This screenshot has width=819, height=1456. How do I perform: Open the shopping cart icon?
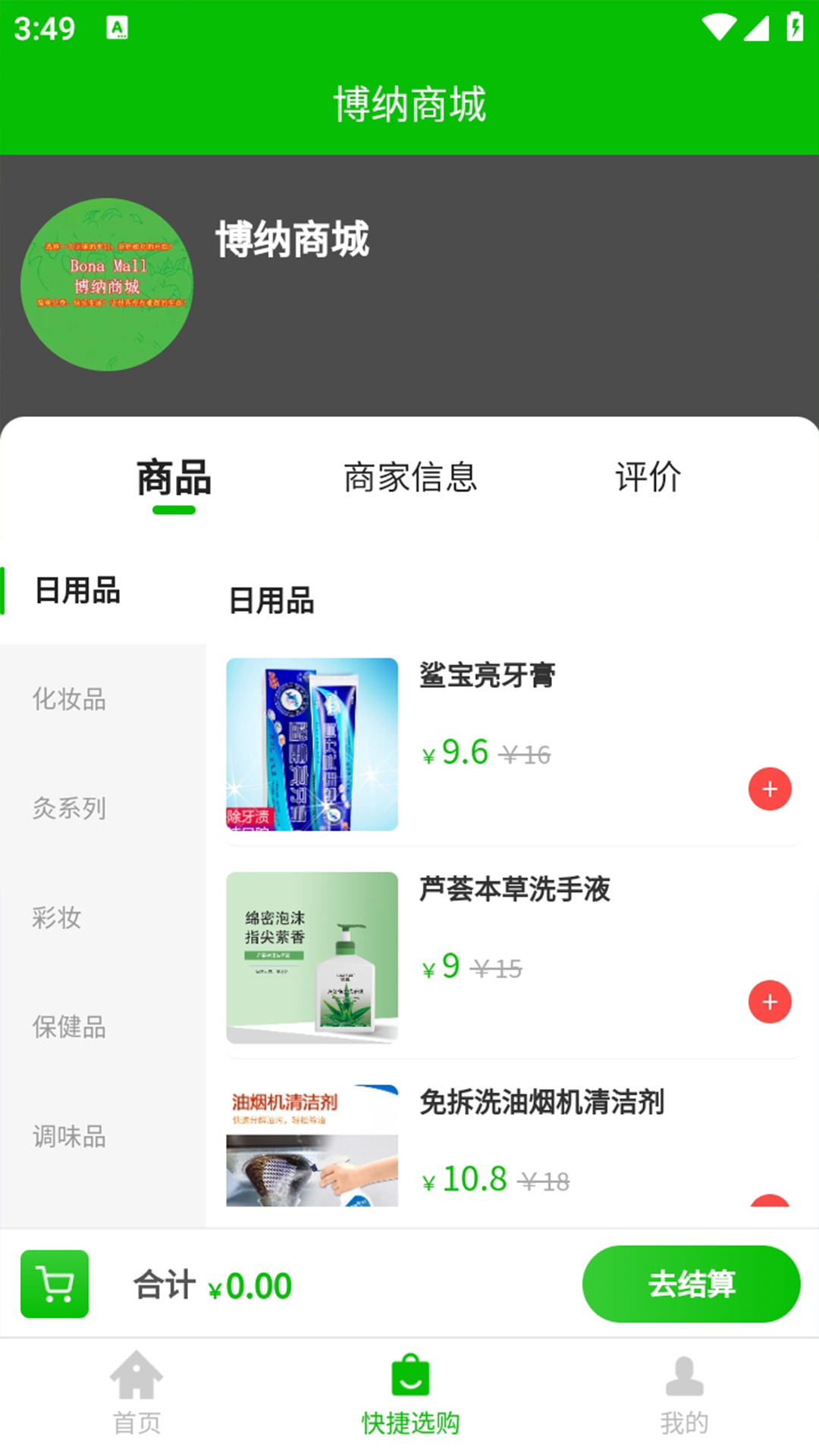[55, 1284]
